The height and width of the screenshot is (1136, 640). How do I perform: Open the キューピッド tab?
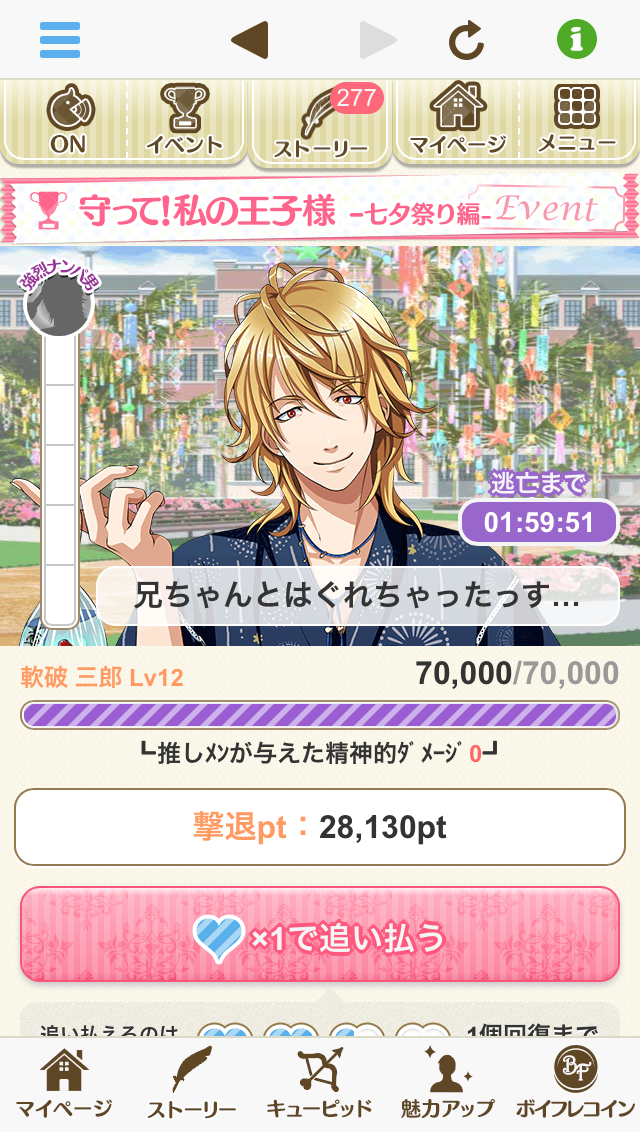319,1086
